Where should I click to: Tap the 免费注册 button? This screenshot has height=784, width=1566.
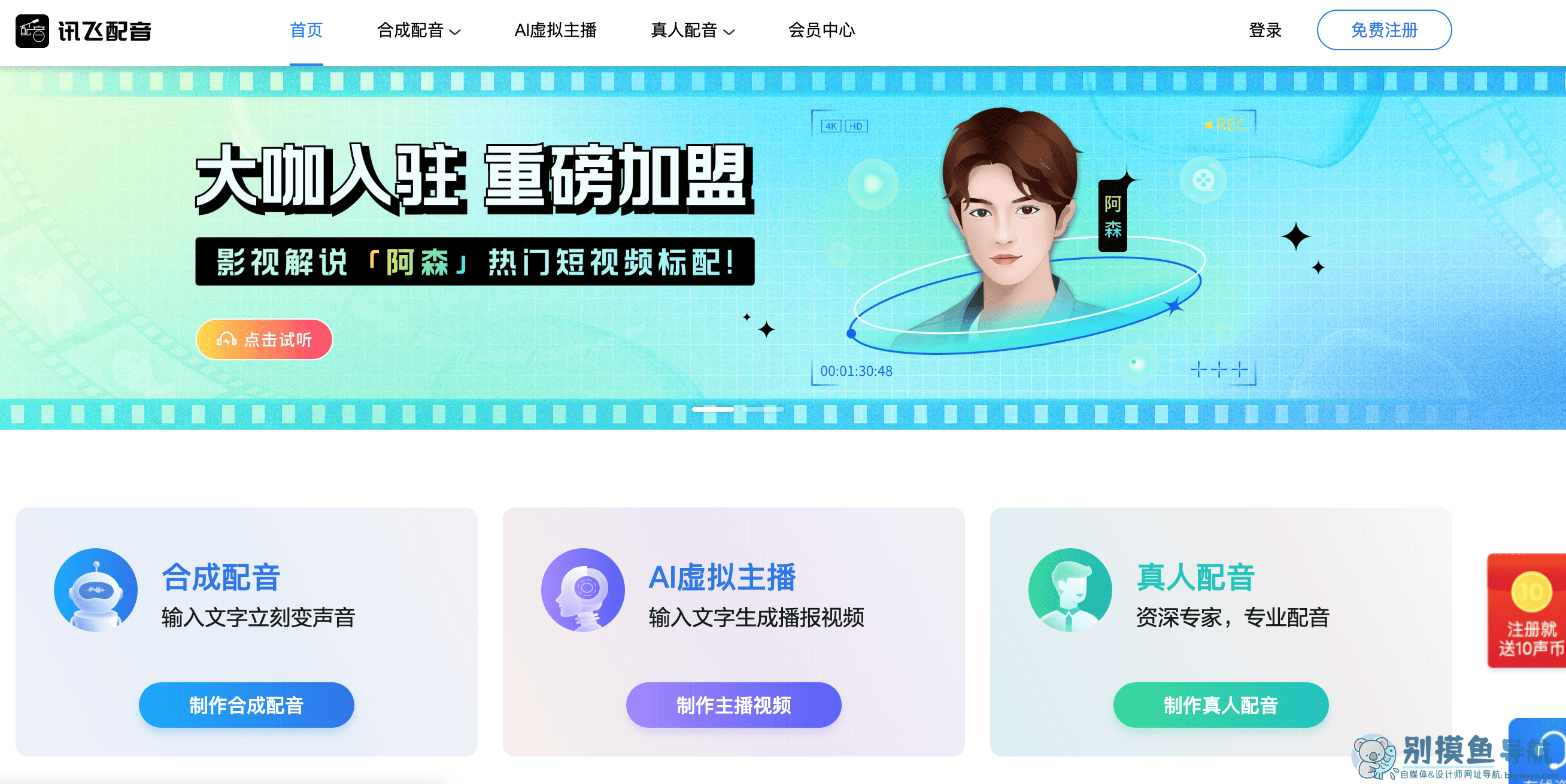(1383, 31)
